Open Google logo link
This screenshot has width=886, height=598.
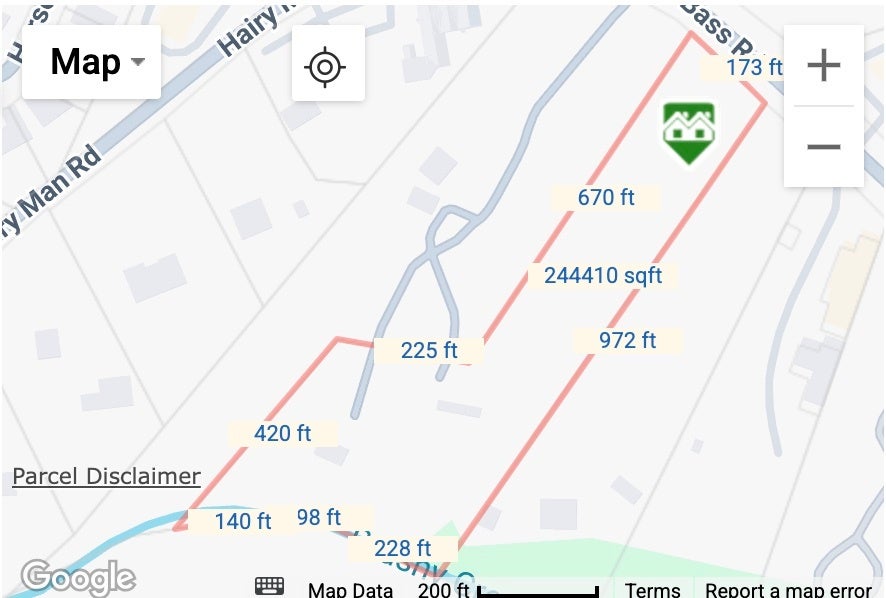point(78,578)
